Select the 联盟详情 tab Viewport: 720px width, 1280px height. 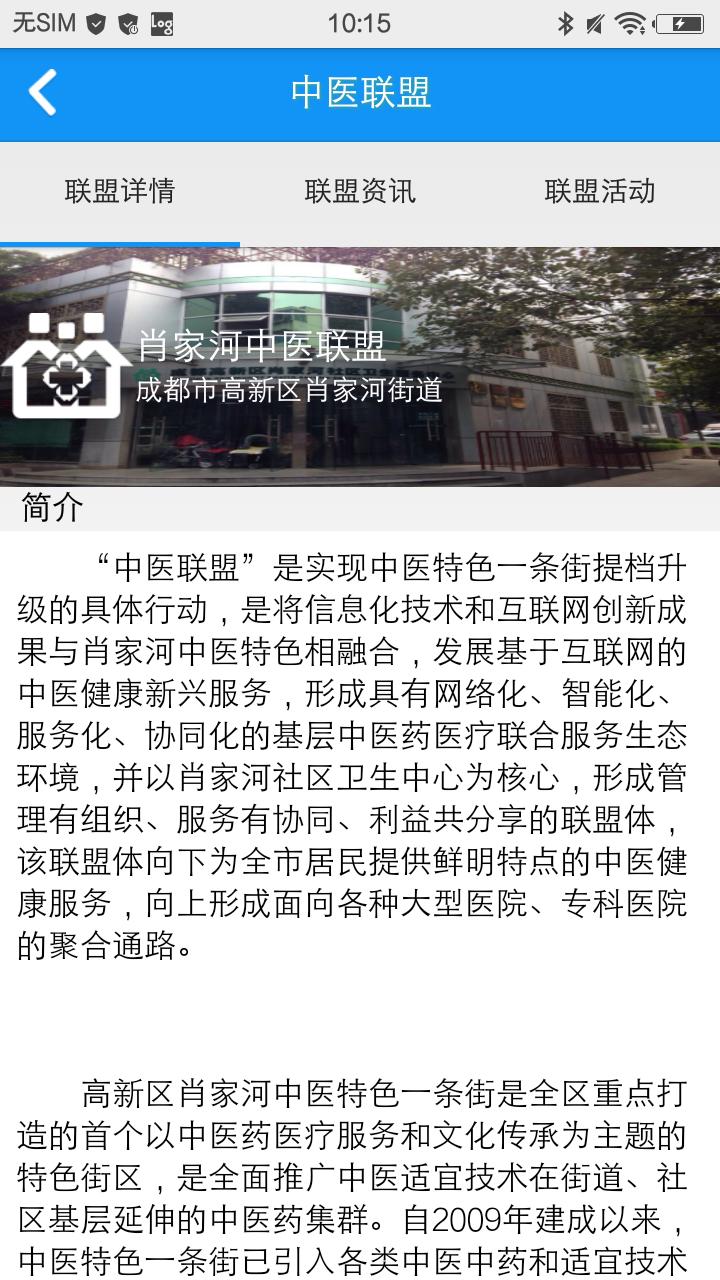120,191
